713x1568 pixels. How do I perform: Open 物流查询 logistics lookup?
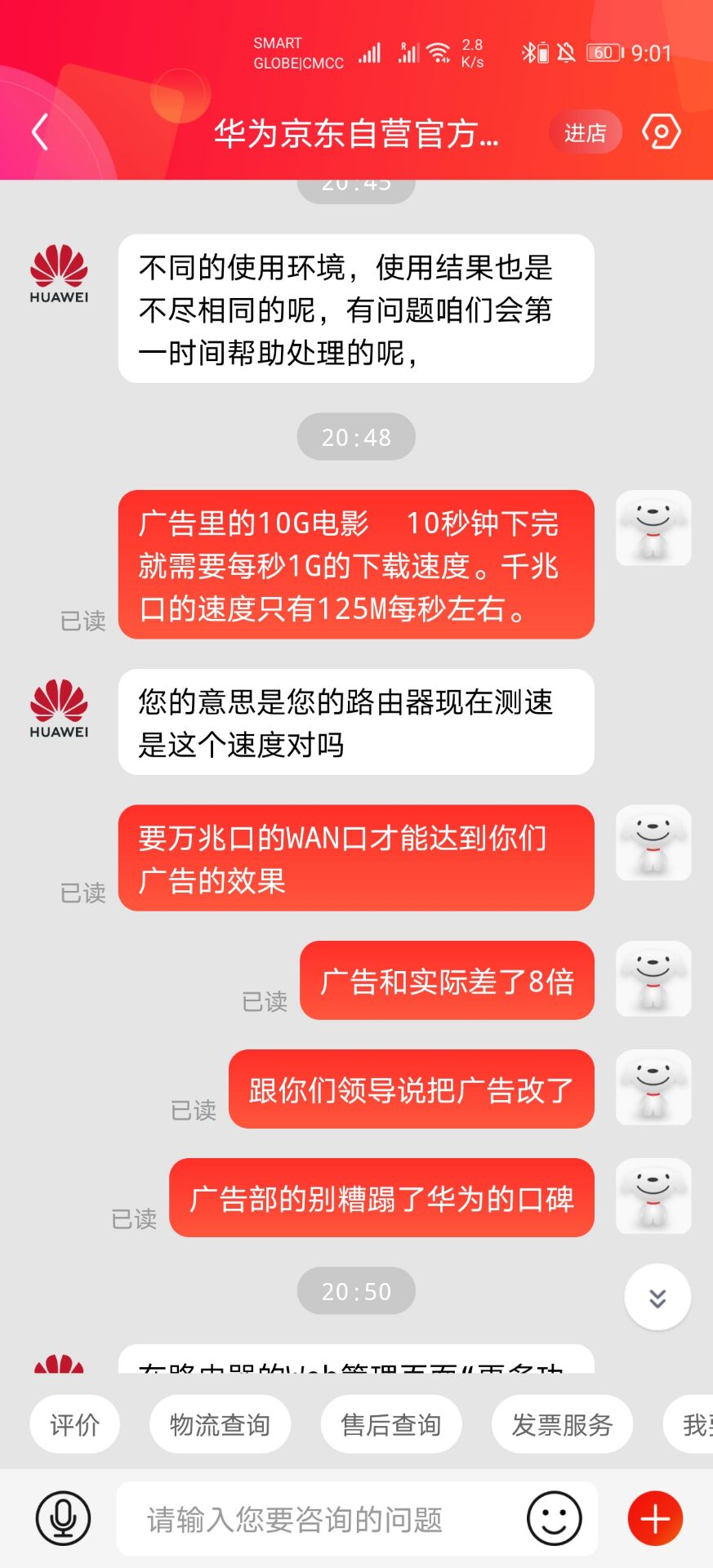[220, 1425]
